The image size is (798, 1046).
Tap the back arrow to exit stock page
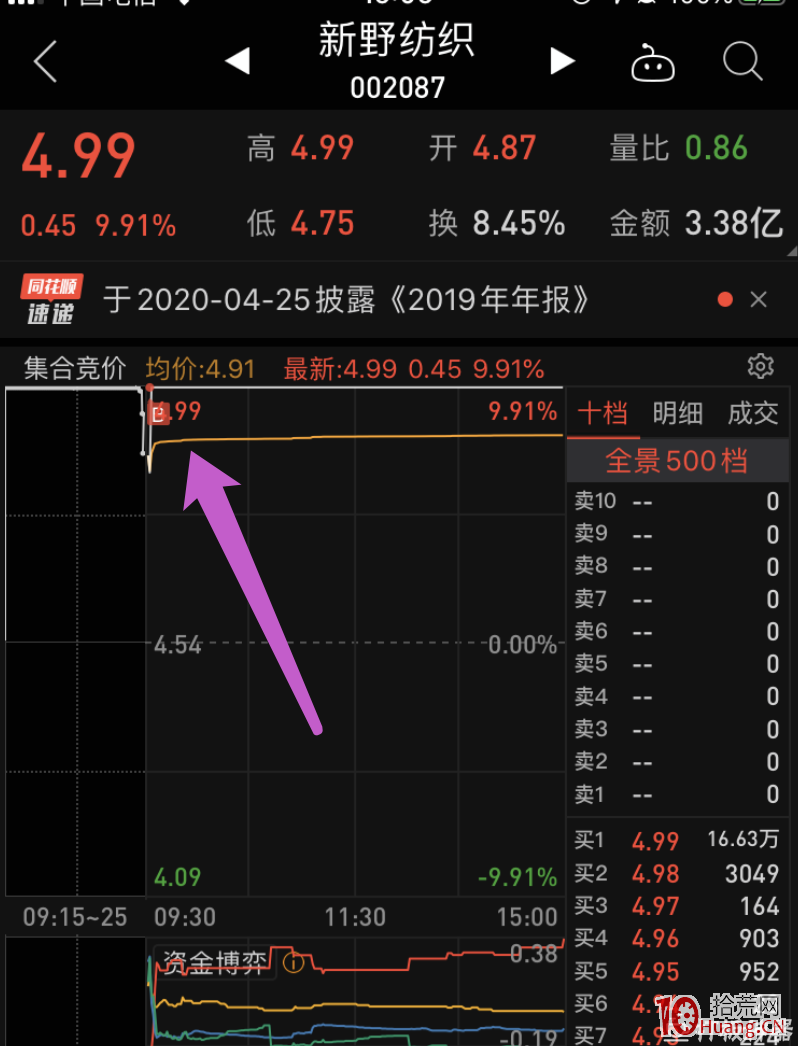click(44, 62)
